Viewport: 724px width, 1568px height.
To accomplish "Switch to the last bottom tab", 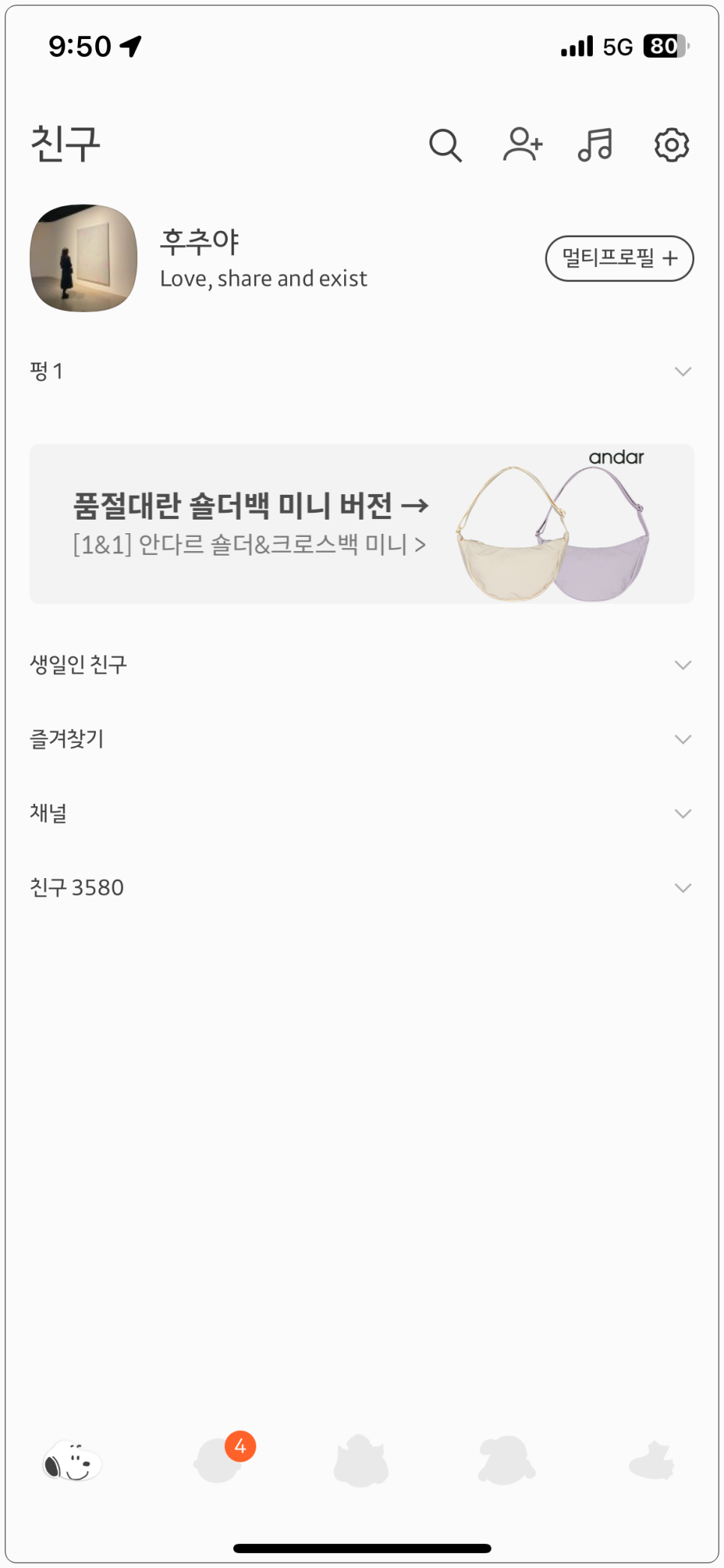I will (x=651, y=1460).
